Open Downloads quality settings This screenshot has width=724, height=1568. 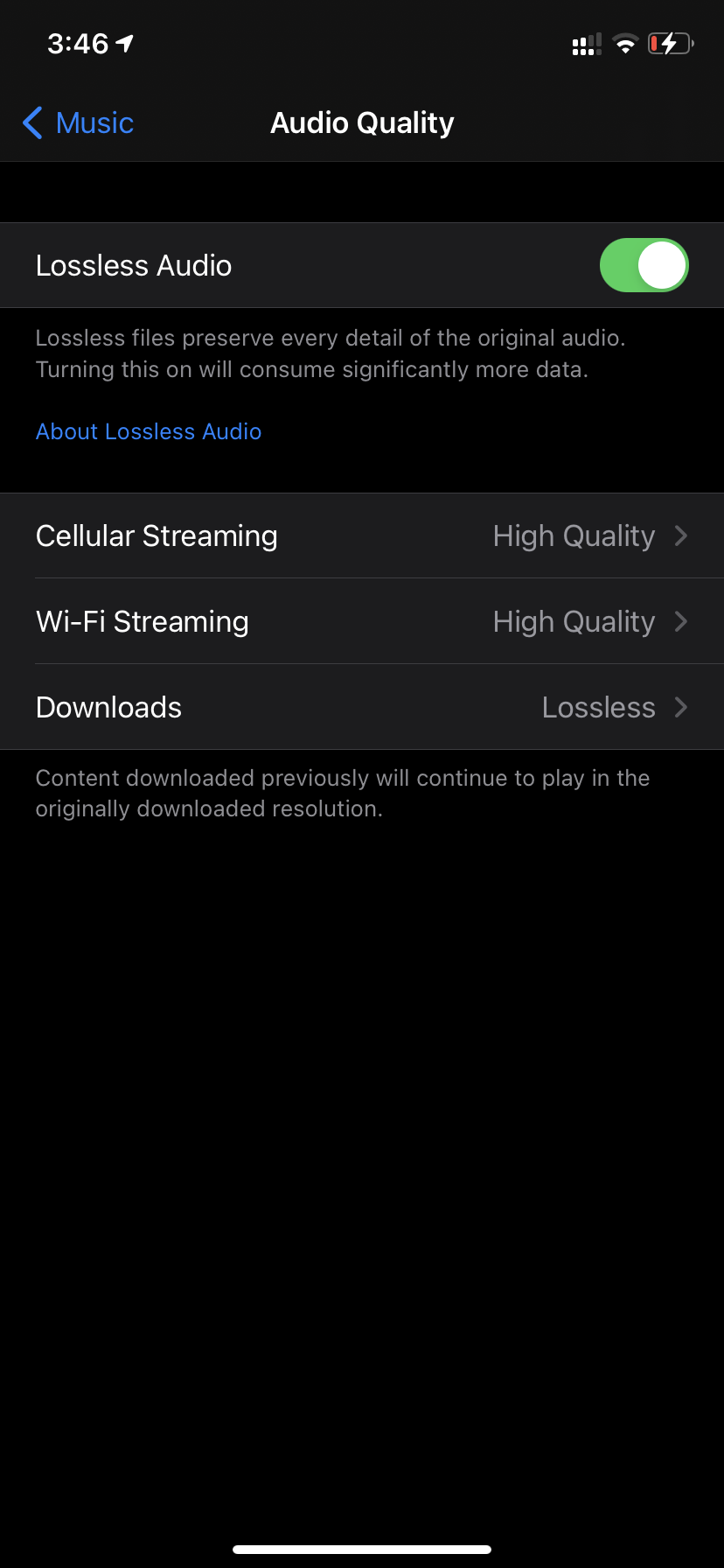coord(362,707)
